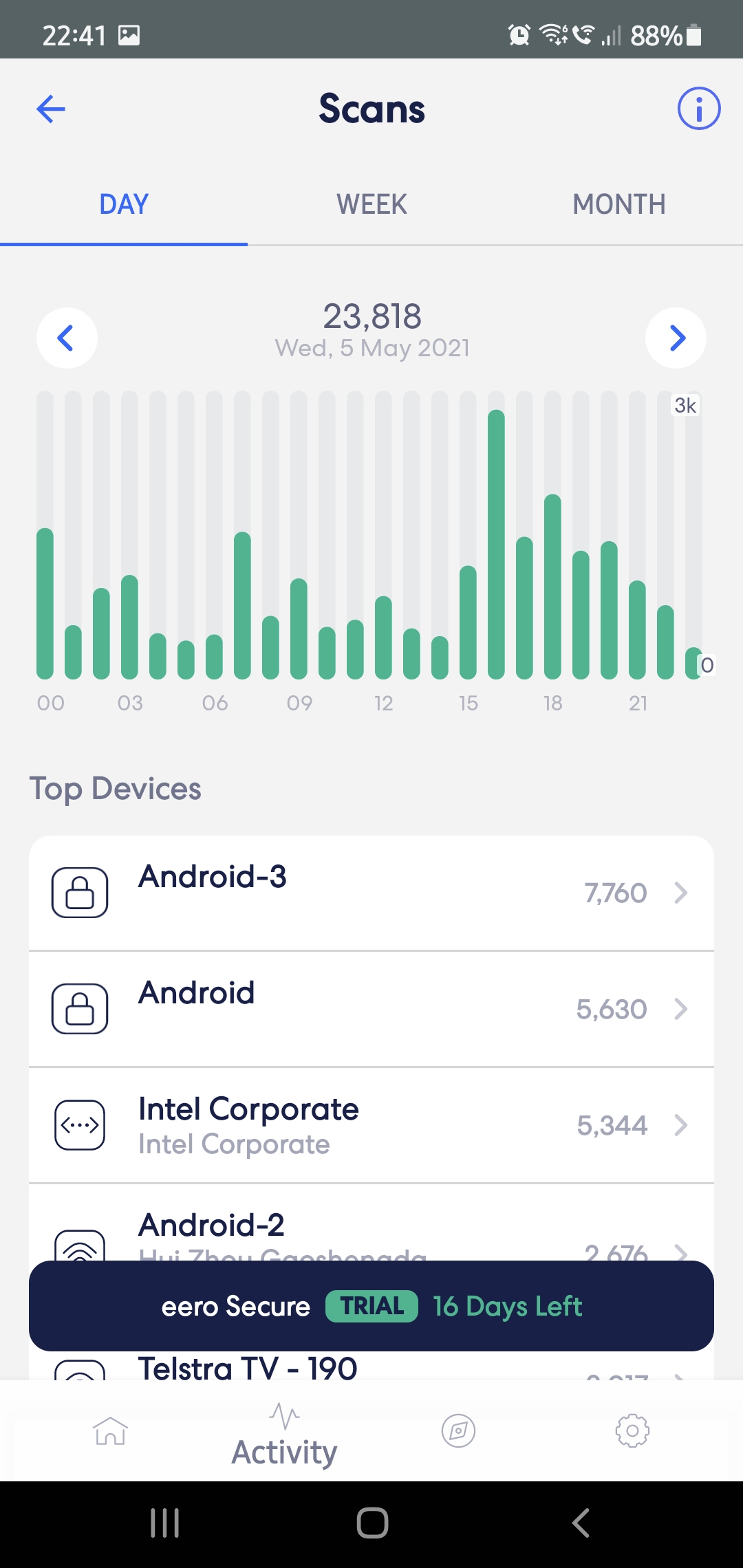Image resolution: width=743 pixels, height=1568 pixels.
Task: Open the Android-2 device row
Action: point(371,1223)
